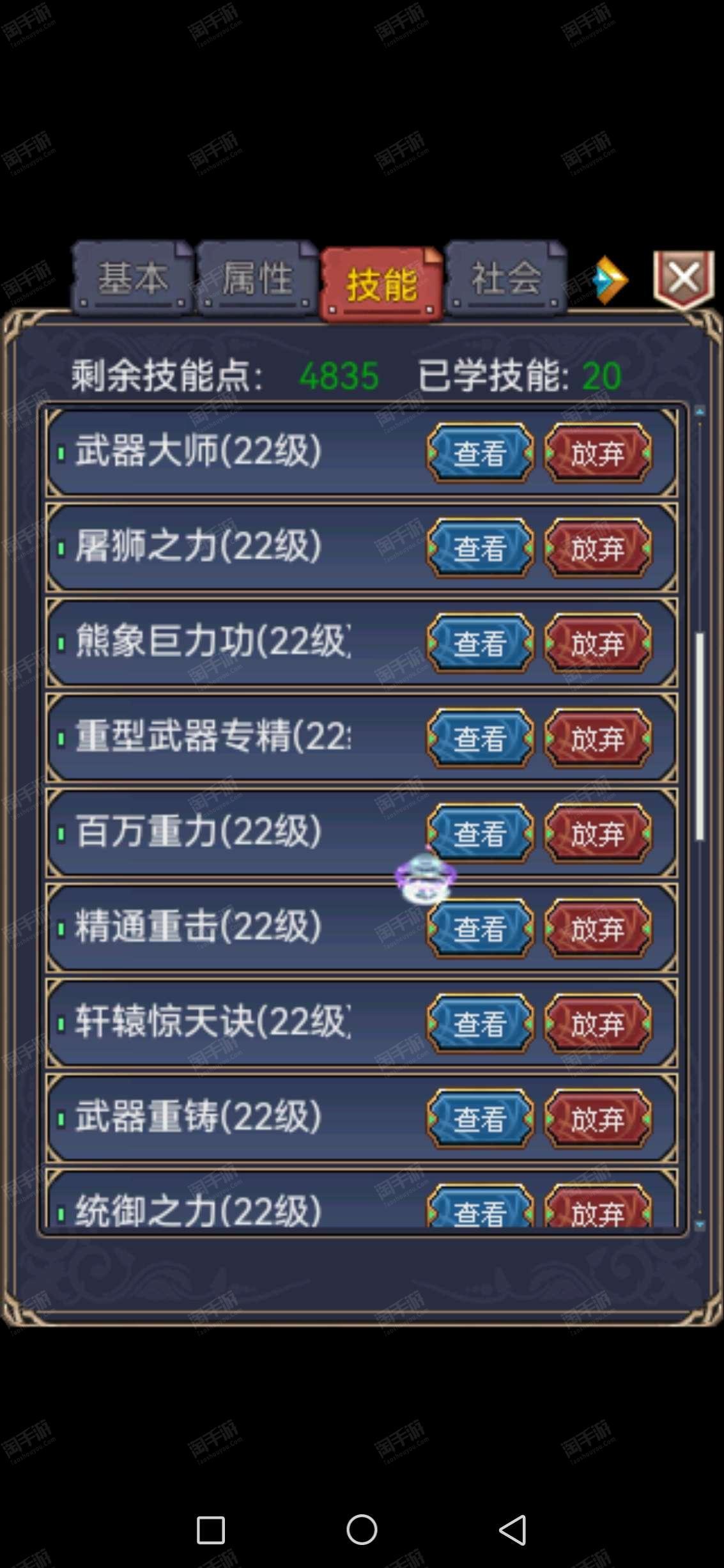
Task: View the 重型武器专精 skill
Action: click(480, 739)
